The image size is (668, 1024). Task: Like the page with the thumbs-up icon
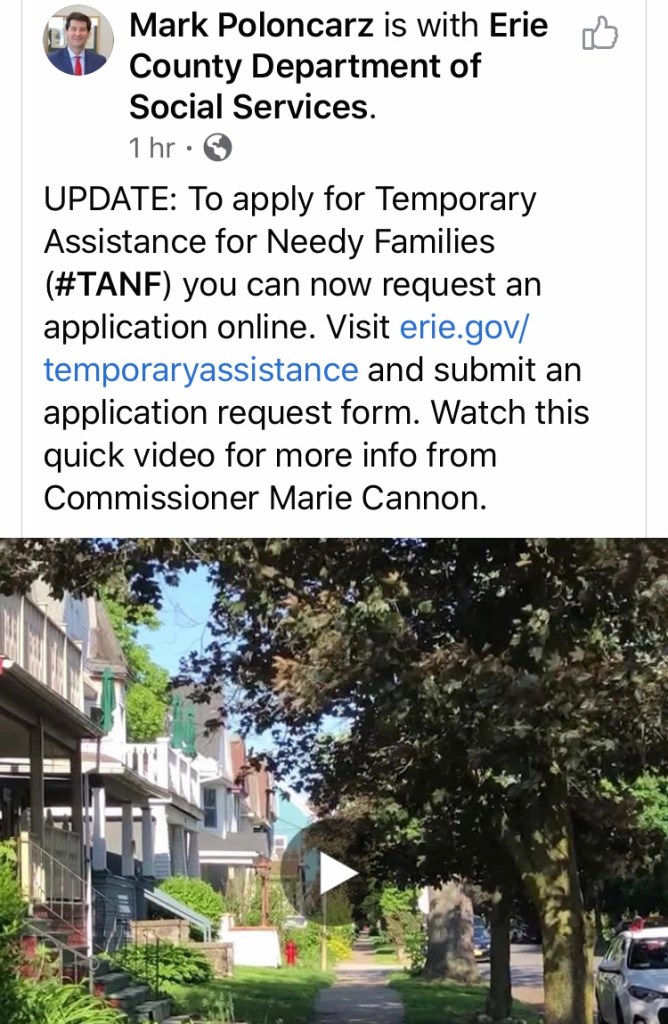click(x=599, y=35)
